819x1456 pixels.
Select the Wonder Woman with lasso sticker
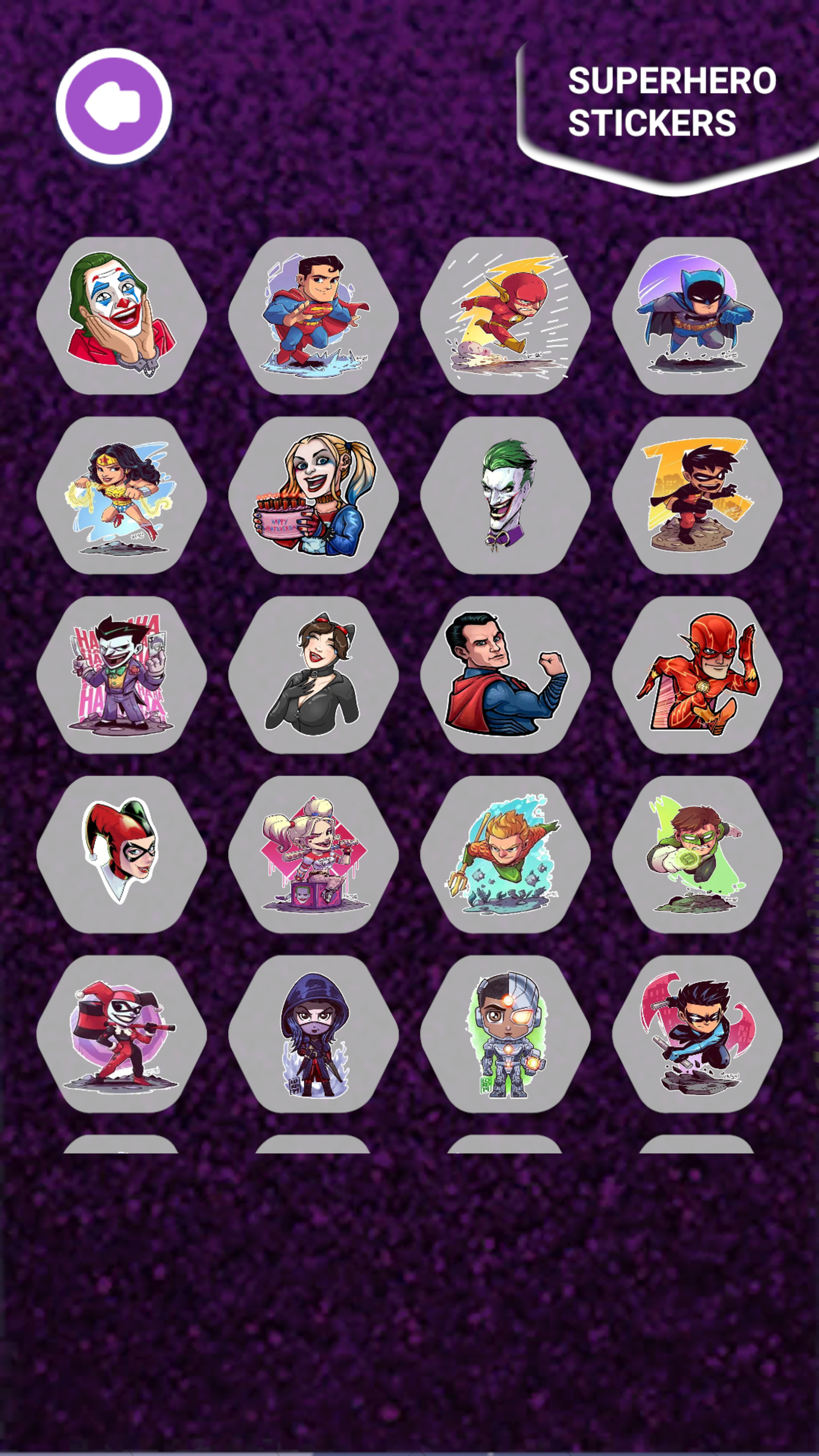coord(122,496)
